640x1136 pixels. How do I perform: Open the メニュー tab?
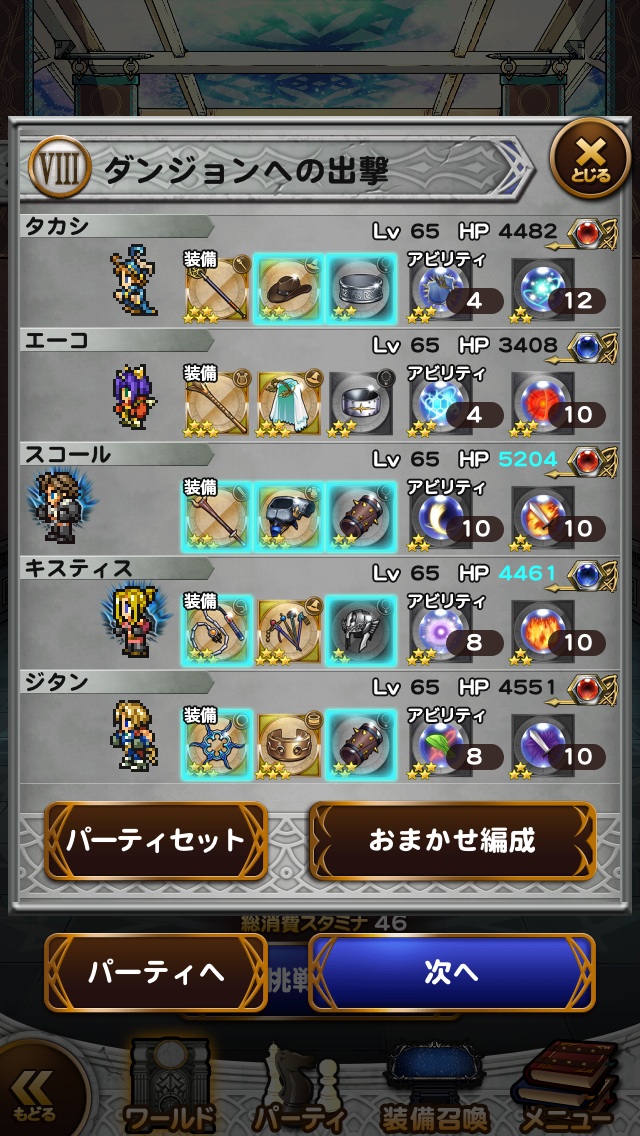pyautogui.click(x=565, y=1090)
